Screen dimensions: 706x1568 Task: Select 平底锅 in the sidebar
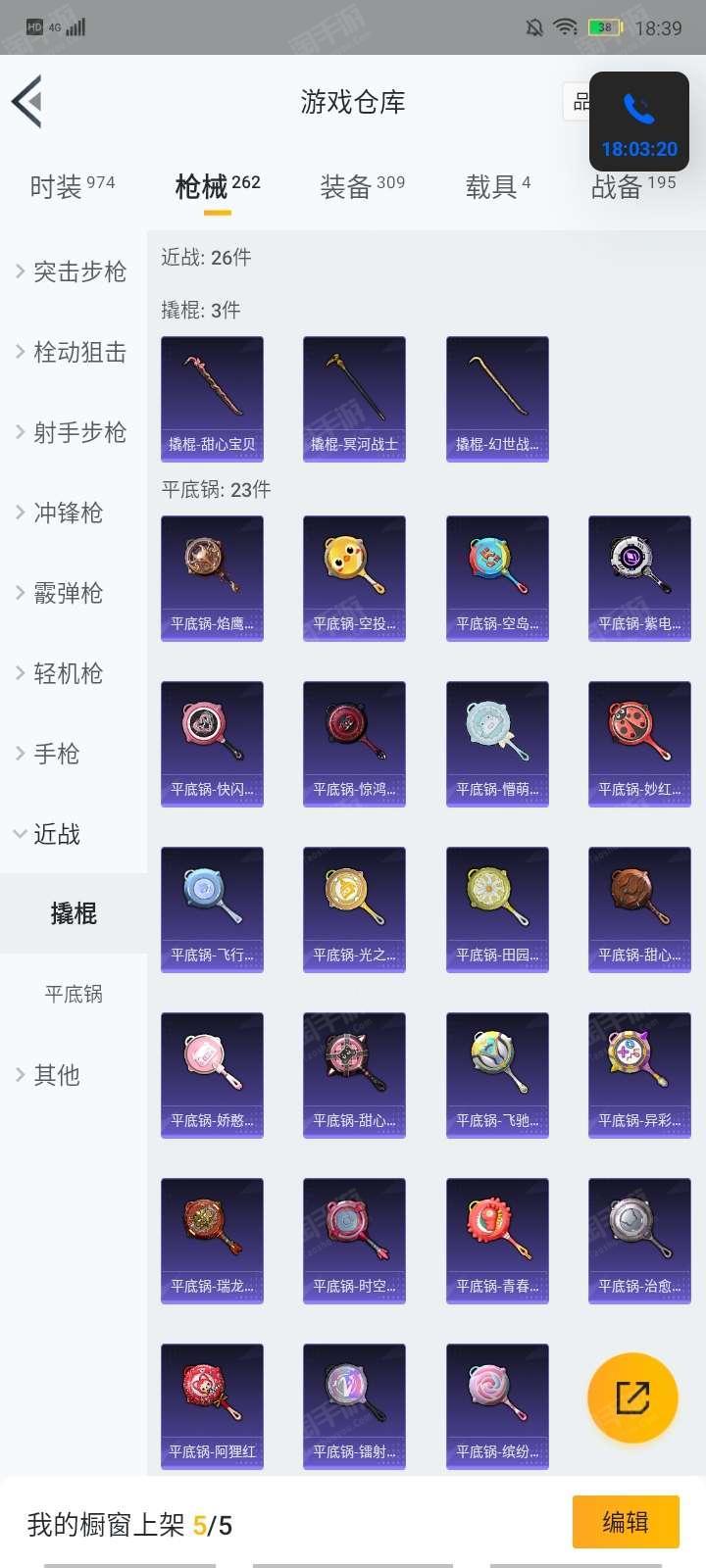pos(74,994)
